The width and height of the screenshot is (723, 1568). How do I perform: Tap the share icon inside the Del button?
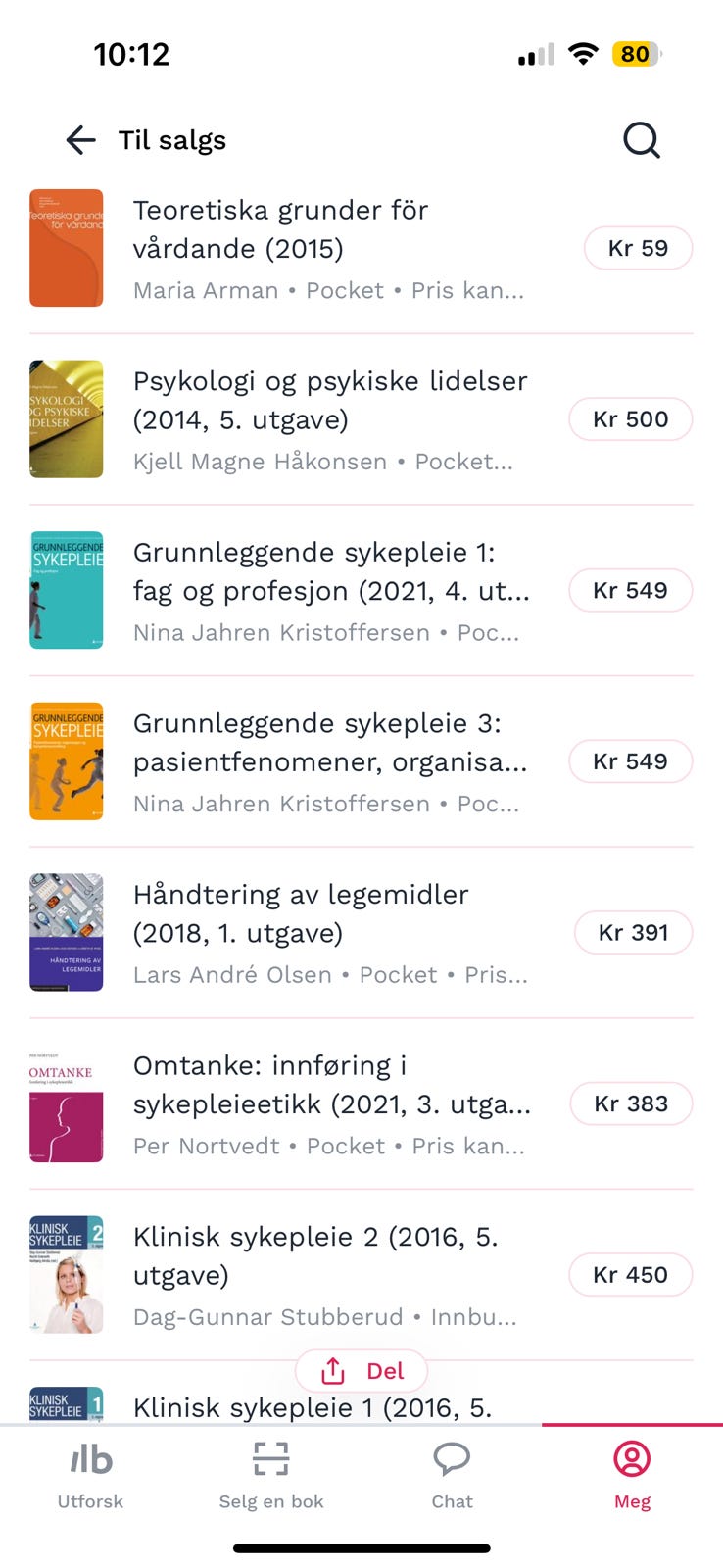(333, 1370)
